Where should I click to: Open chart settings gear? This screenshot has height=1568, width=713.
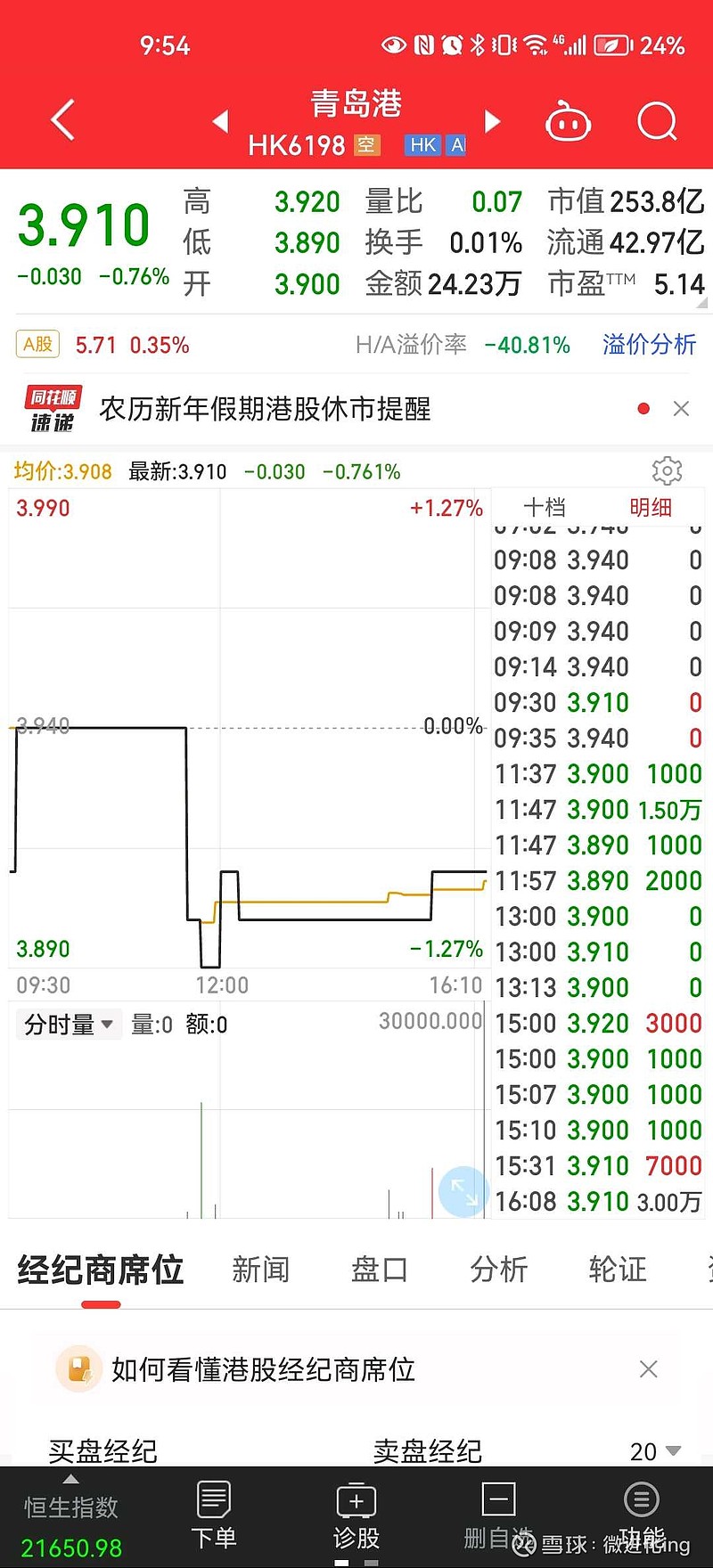point(667,470)
